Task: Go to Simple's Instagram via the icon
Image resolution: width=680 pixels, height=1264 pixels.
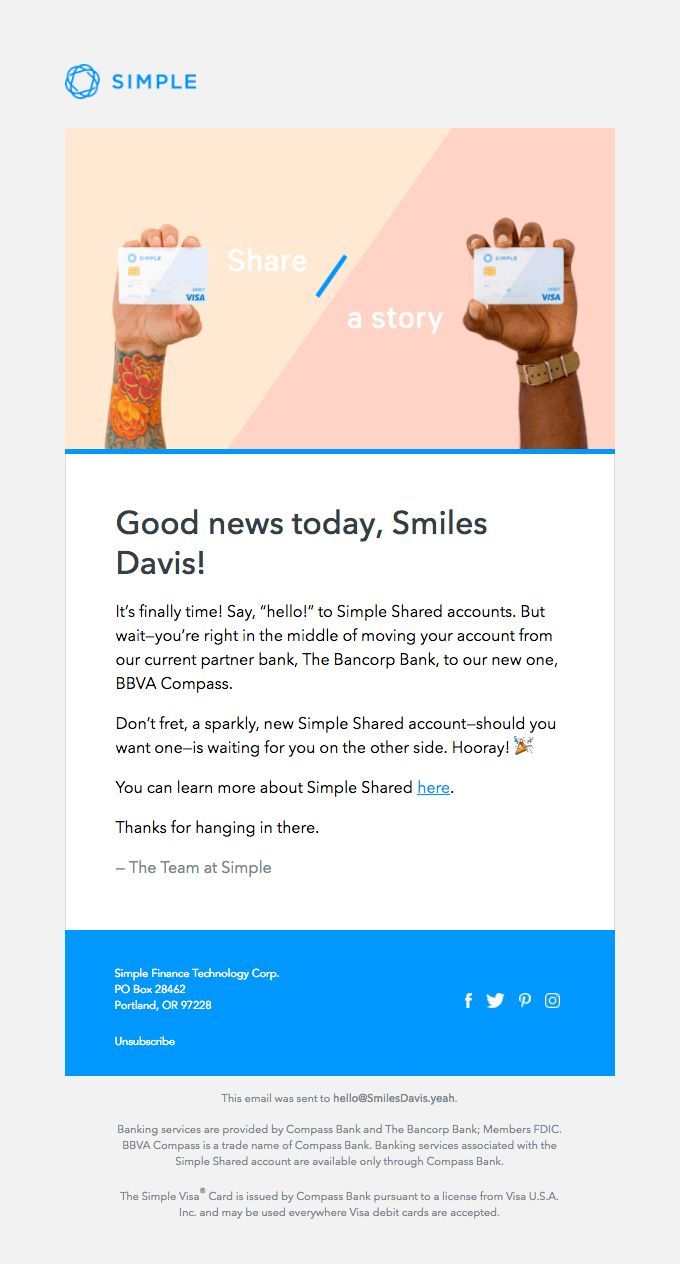Action: (x=552, y=1000)
